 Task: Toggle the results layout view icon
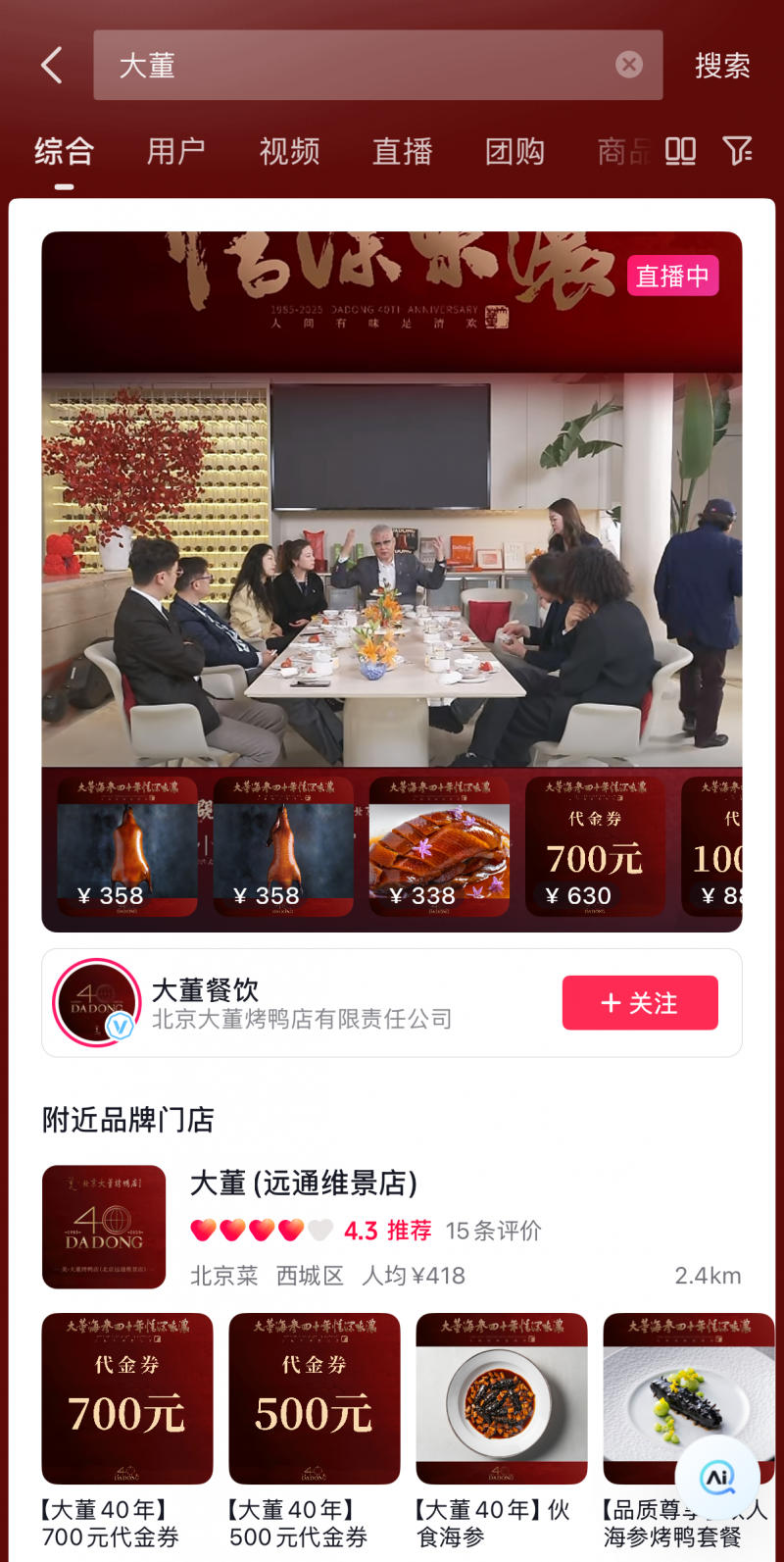click(680, 151)
